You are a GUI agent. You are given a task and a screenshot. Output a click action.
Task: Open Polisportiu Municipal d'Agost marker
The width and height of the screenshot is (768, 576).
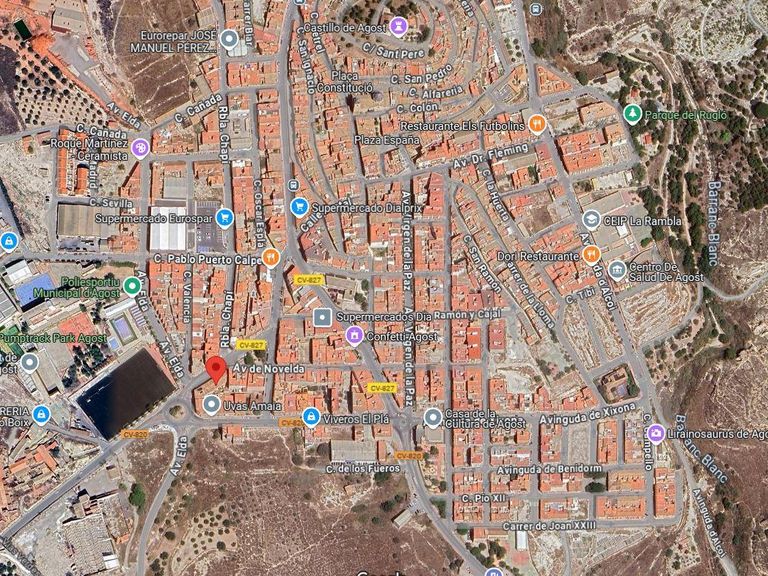[132, 287]
